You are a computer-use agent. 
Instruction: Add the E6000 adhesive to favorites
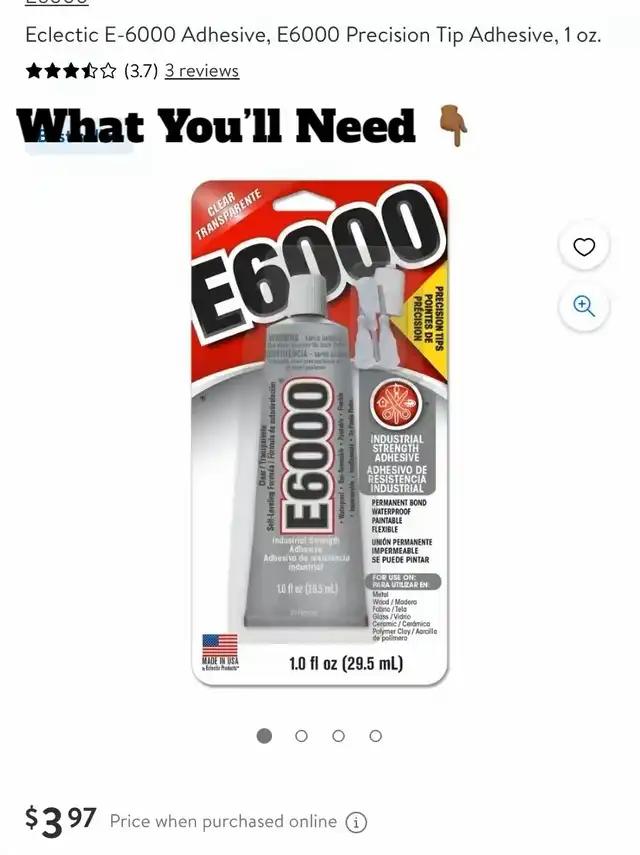(584, 247)
